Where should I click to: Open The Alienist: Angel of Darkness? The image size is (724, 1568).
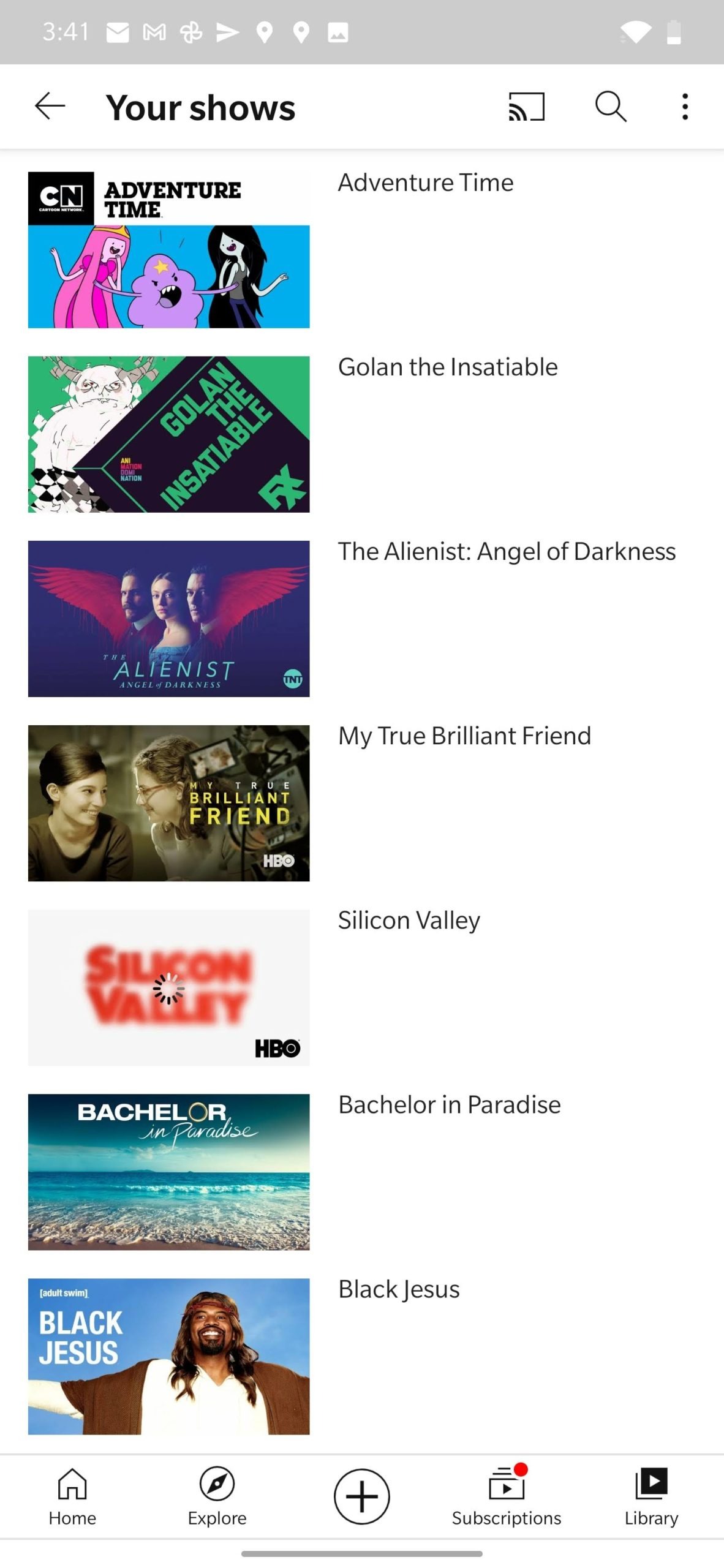tap(362, 619)
